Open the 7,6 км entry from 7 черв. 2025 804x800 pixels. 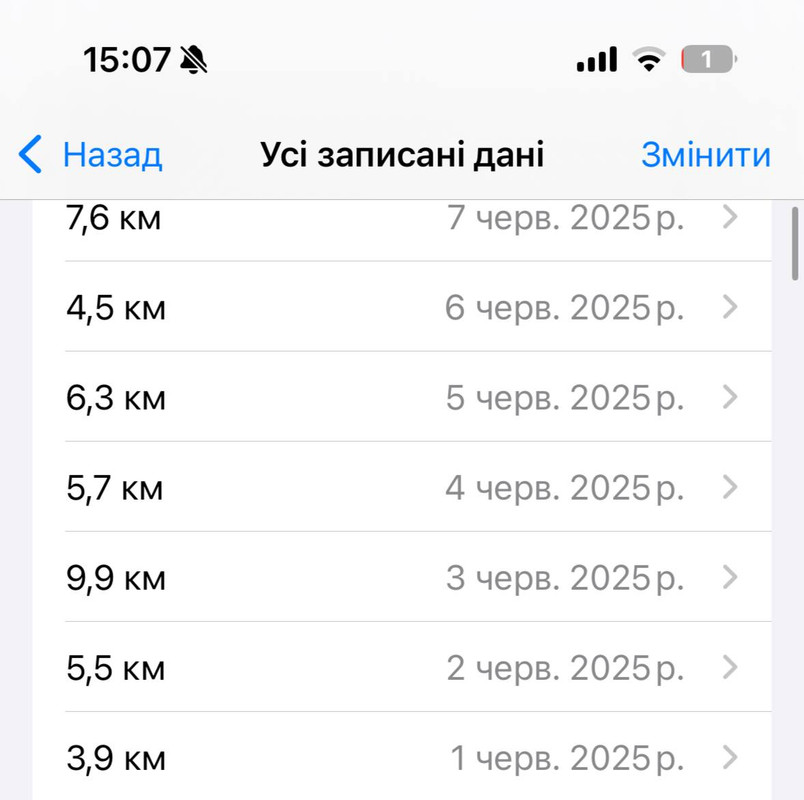[400, 219]
